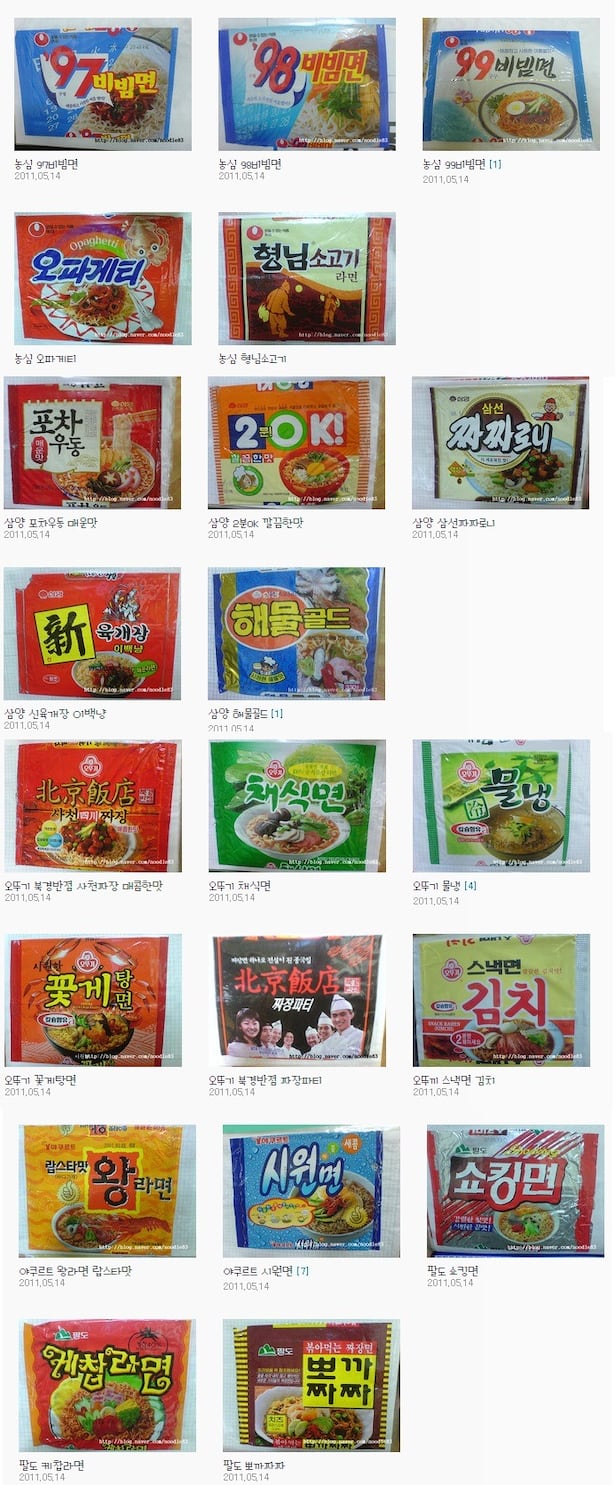Open 야쿠르트 왕라면 랍스타맛 image
Image resolution: width=616 pixels, height=1485 pixels.
click(107, 1190)
